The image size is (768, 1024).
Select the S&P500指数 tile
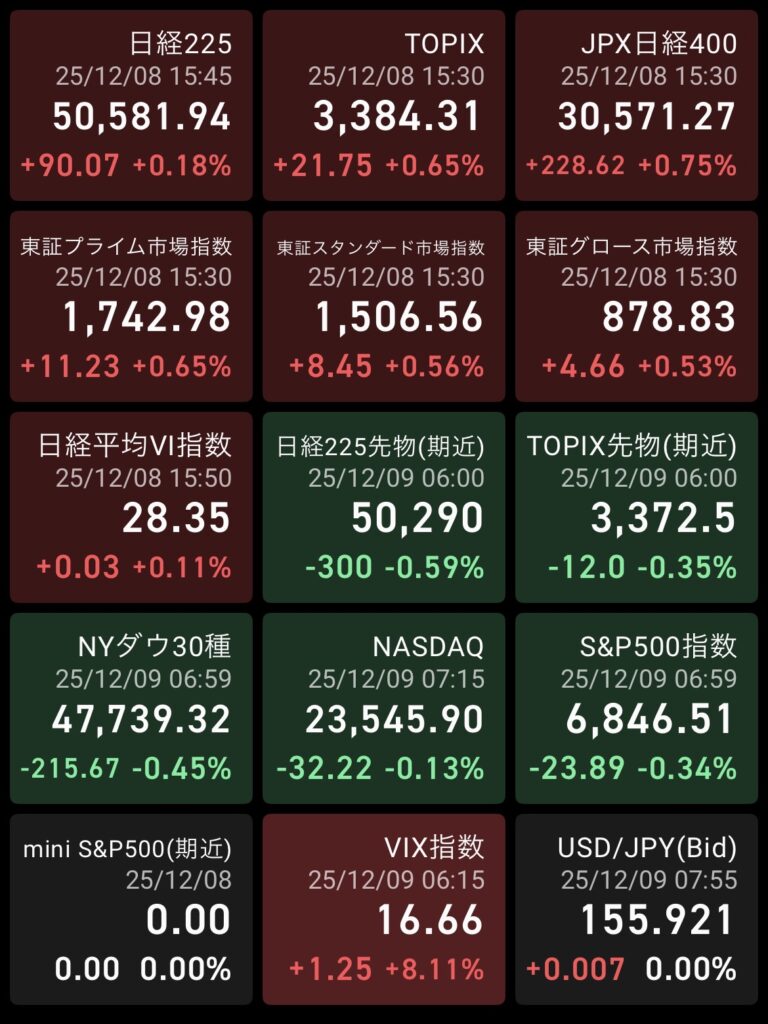point(636,708)
